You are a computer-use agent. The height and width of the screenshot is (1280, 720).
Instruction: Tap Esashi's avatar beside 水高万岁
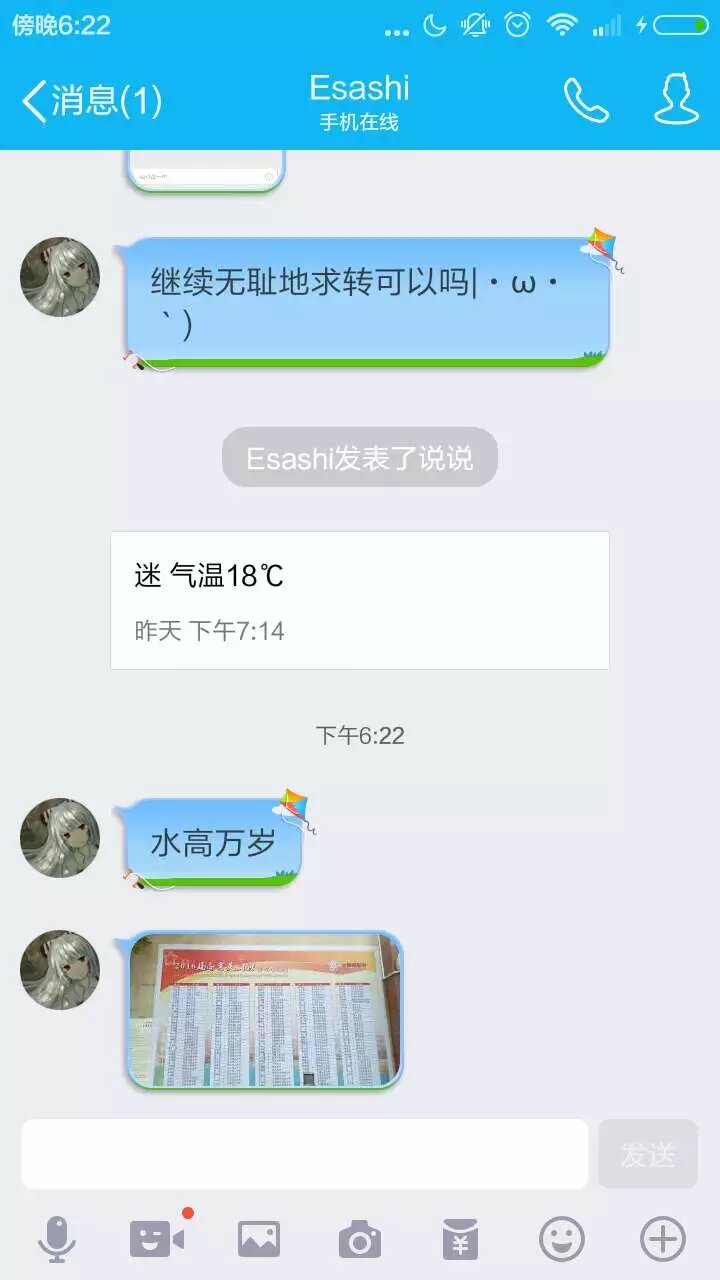pos(60,838)
